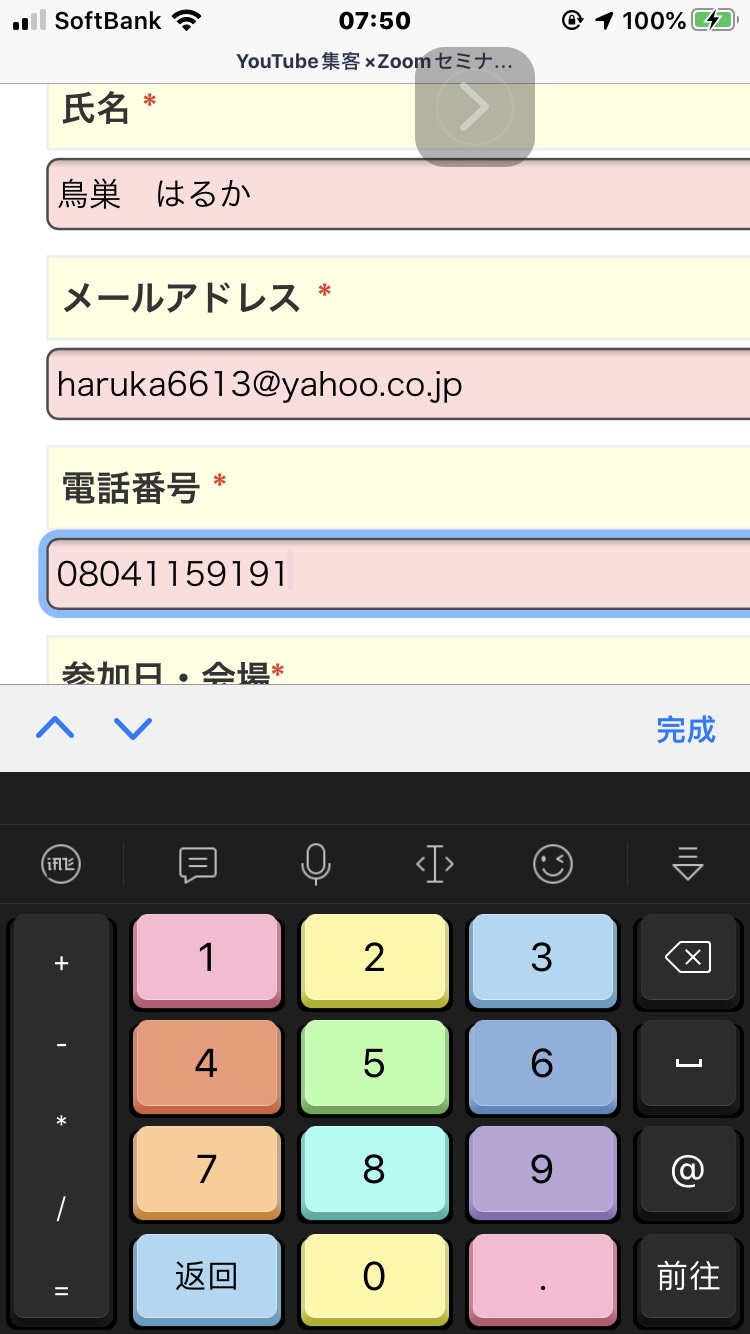Tap the 氏名 name input field
750x1334 pixels.
[398, 194]
